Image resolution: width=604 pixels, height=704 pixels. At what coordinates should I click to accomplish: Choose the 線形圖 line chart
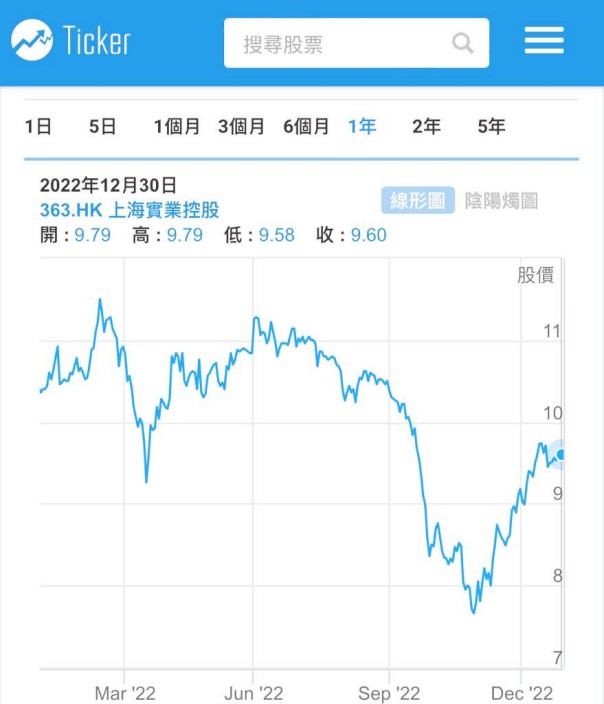(418, 200)
